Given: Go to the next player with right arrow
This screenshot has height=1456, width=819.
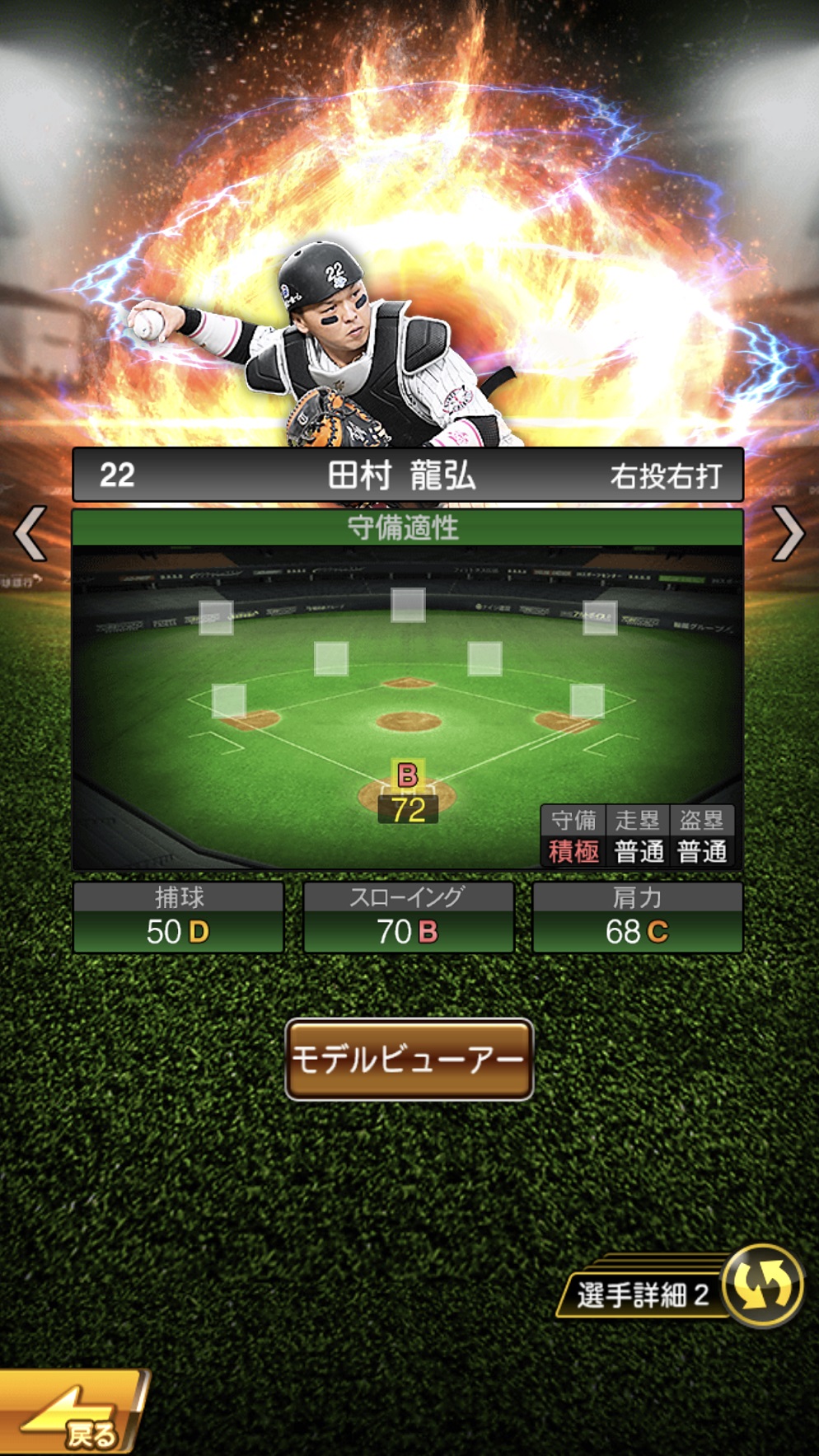Looking at the screenshot, I should 788,534.
